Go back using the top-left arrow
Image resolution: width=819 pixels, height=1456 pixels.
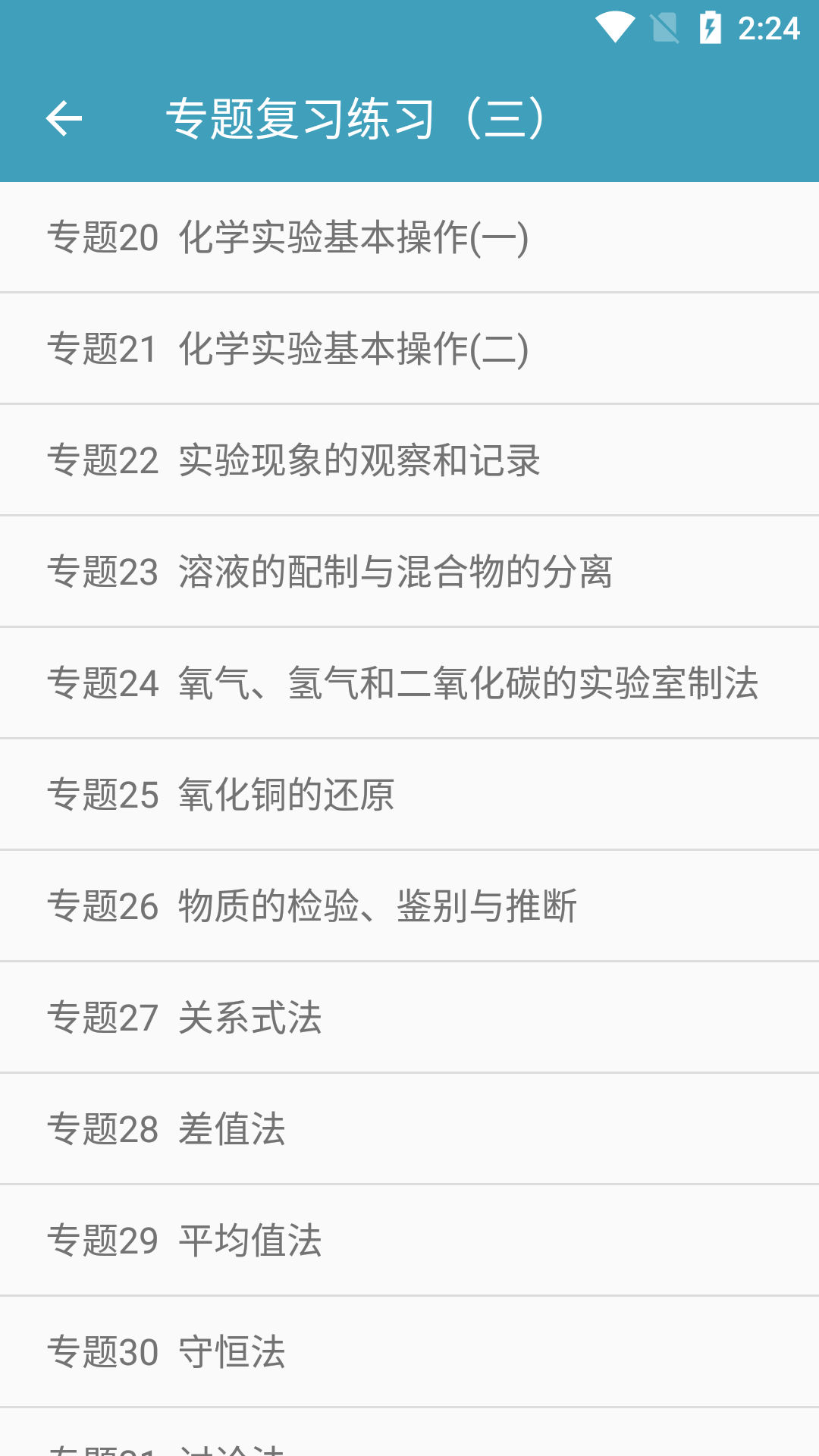(x=64, y=118)
